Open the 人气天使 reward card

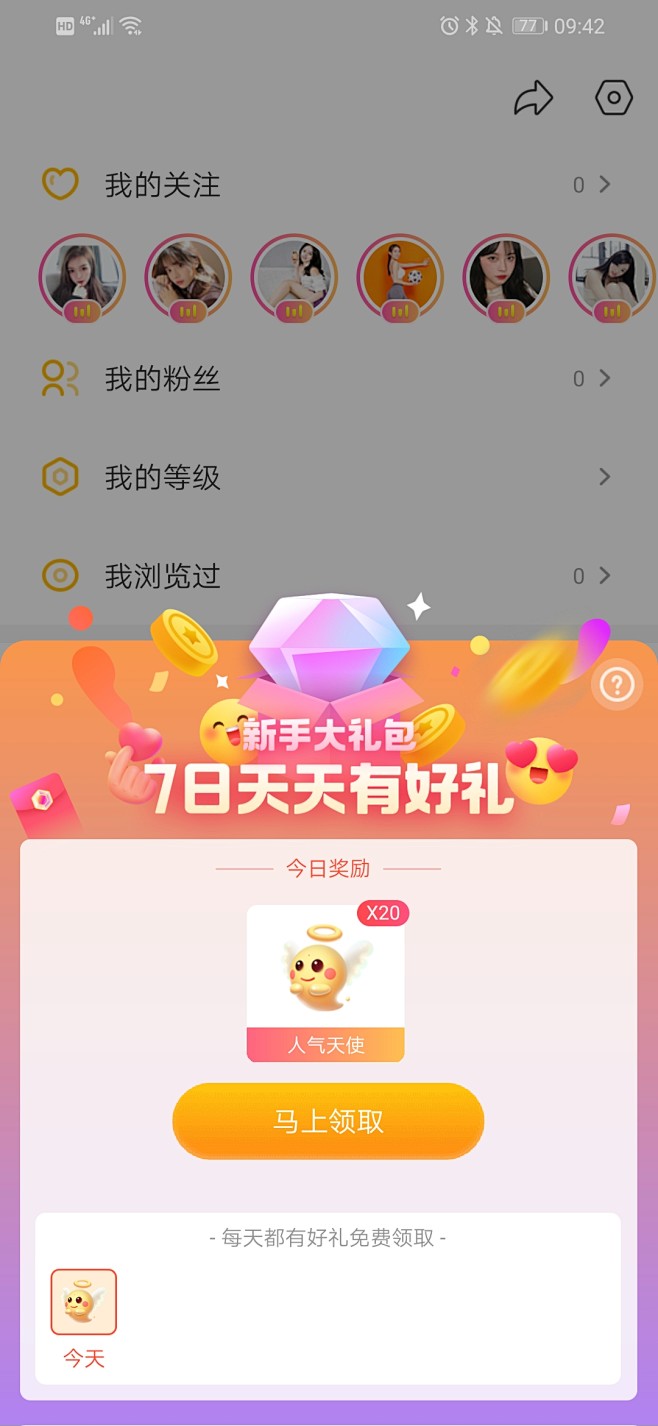coord(326,983)
